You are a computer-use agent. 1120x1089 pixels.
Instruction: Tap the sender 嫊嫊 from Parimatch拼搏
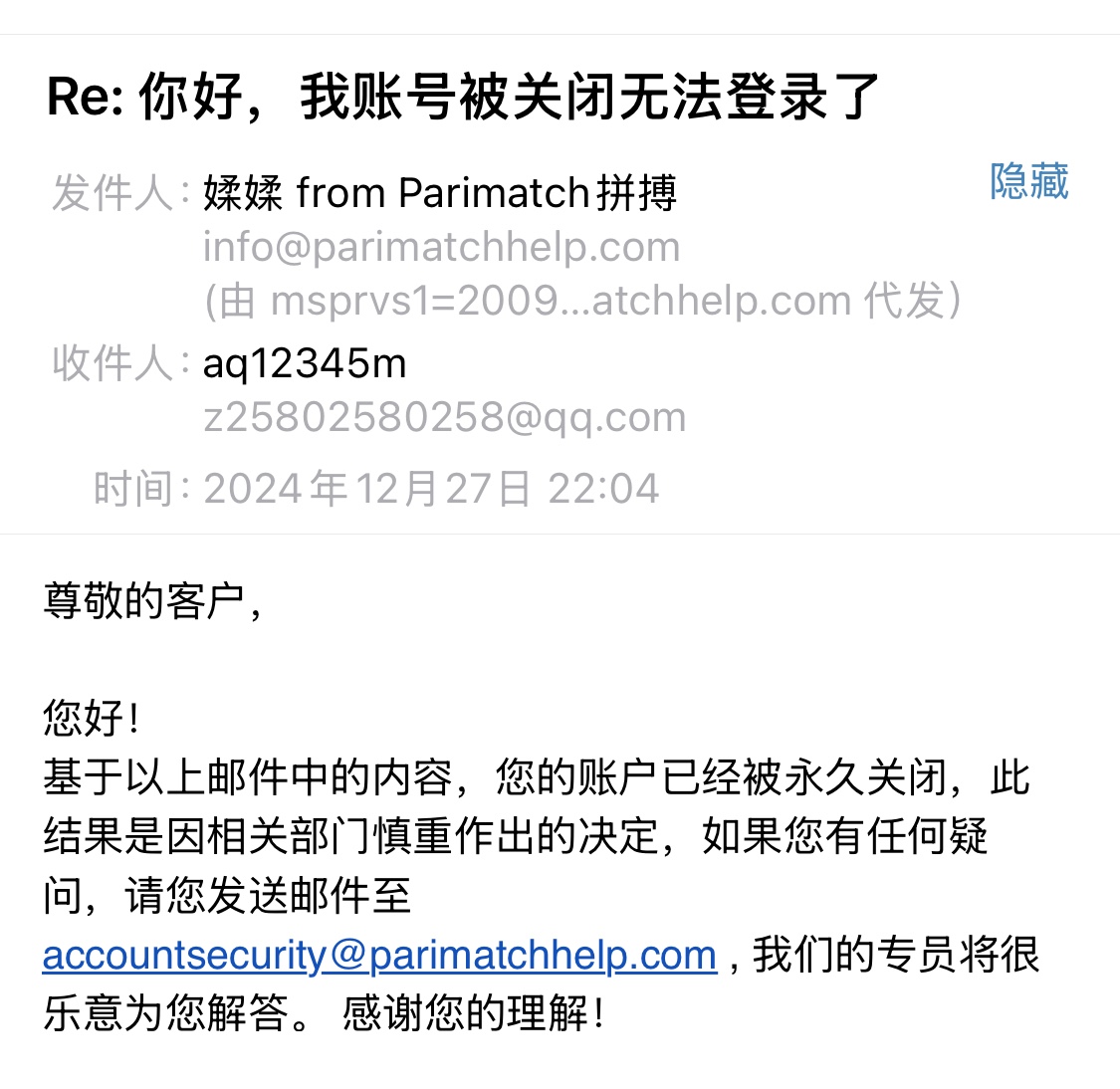tap(439, 193)
